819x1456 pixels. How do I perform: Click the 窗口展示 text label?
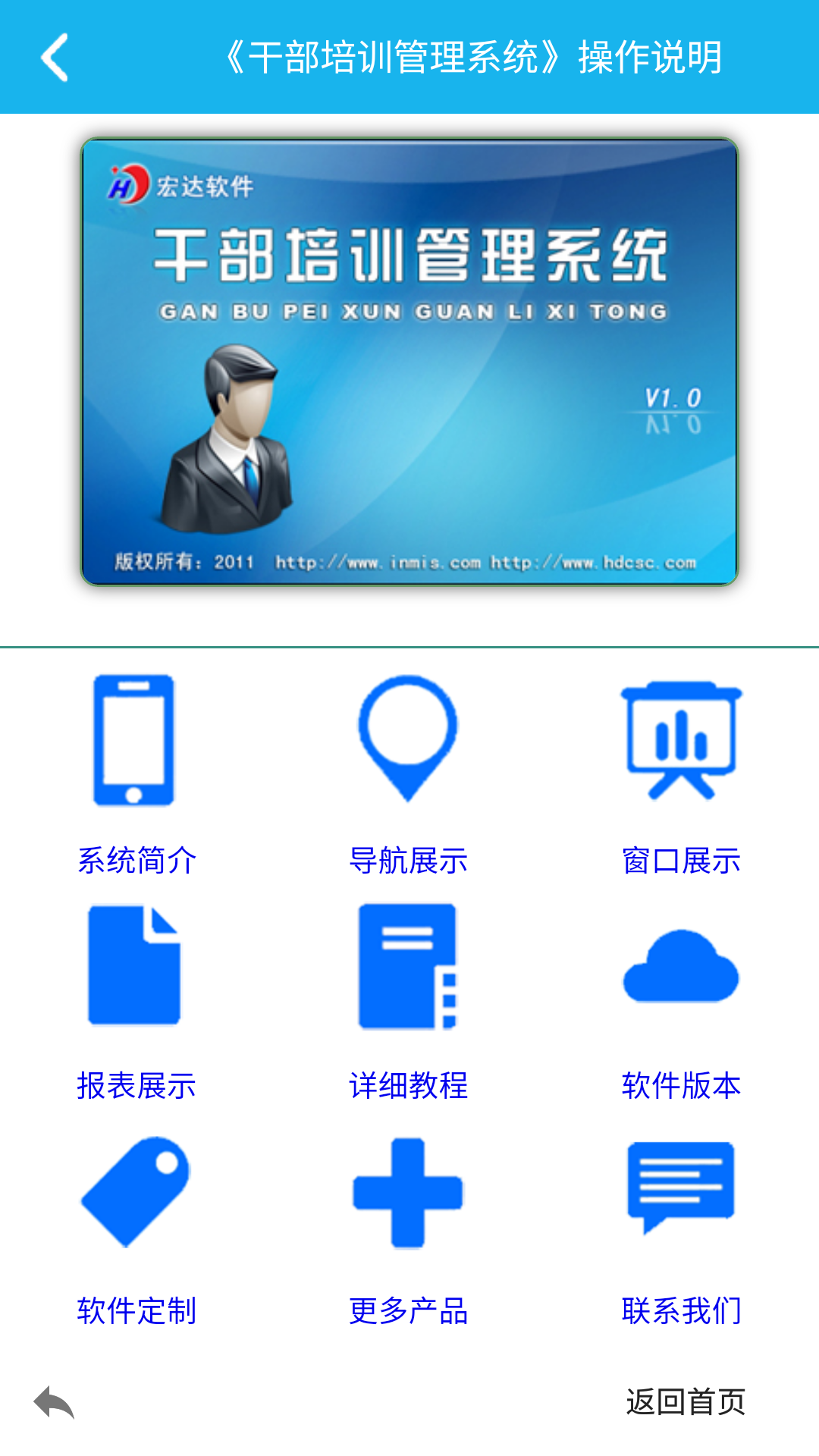(682, 860)
